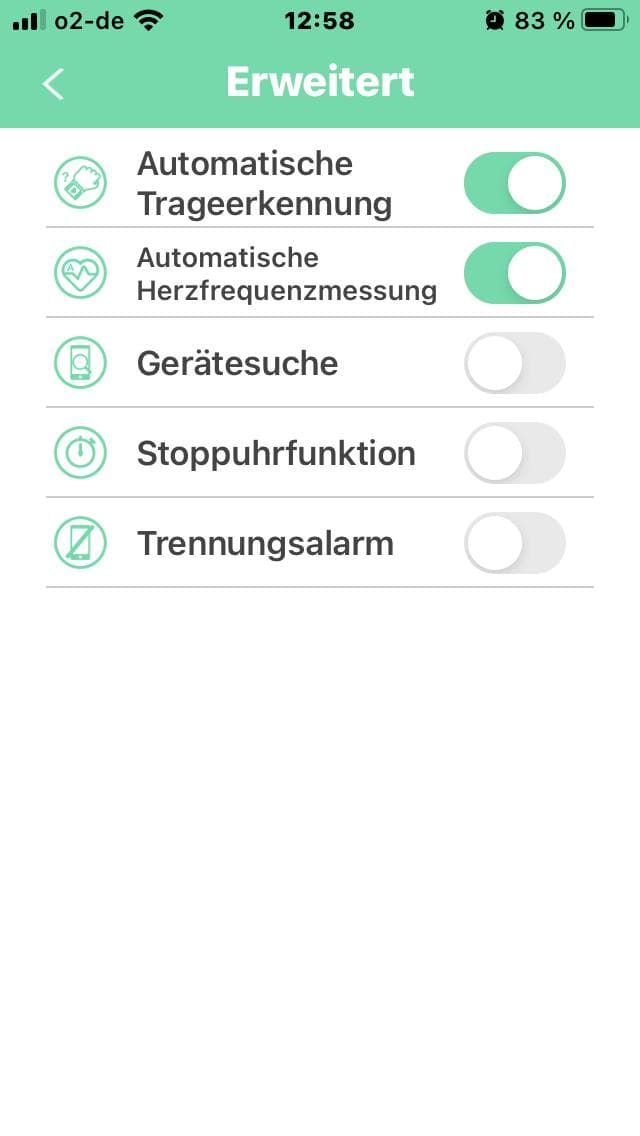
Task: Switch on Stoppuhrfunktion
Action: click(x=515, y=453)
